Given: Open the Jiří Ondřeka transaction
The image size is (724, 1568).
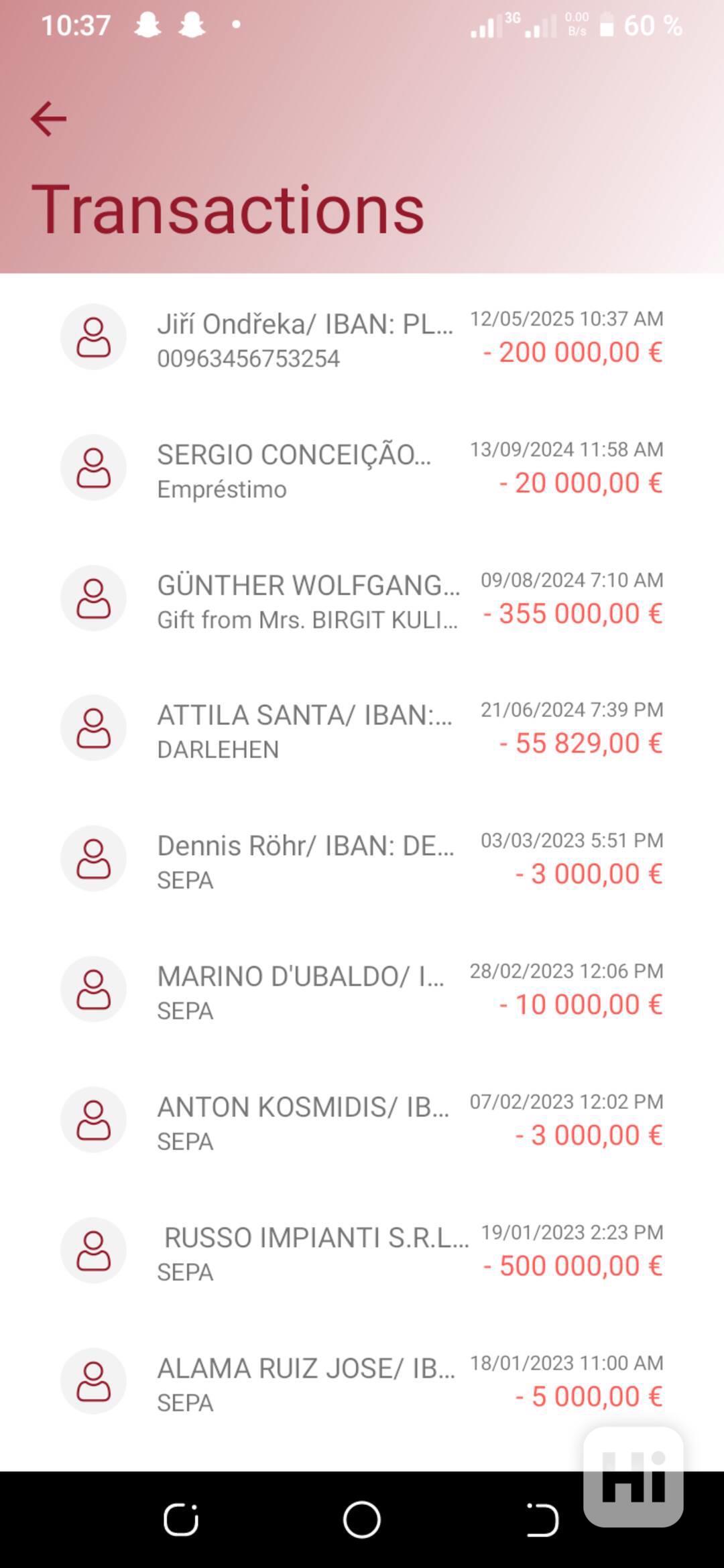Looking at the screenshot, I should click(x=362, y=337).
